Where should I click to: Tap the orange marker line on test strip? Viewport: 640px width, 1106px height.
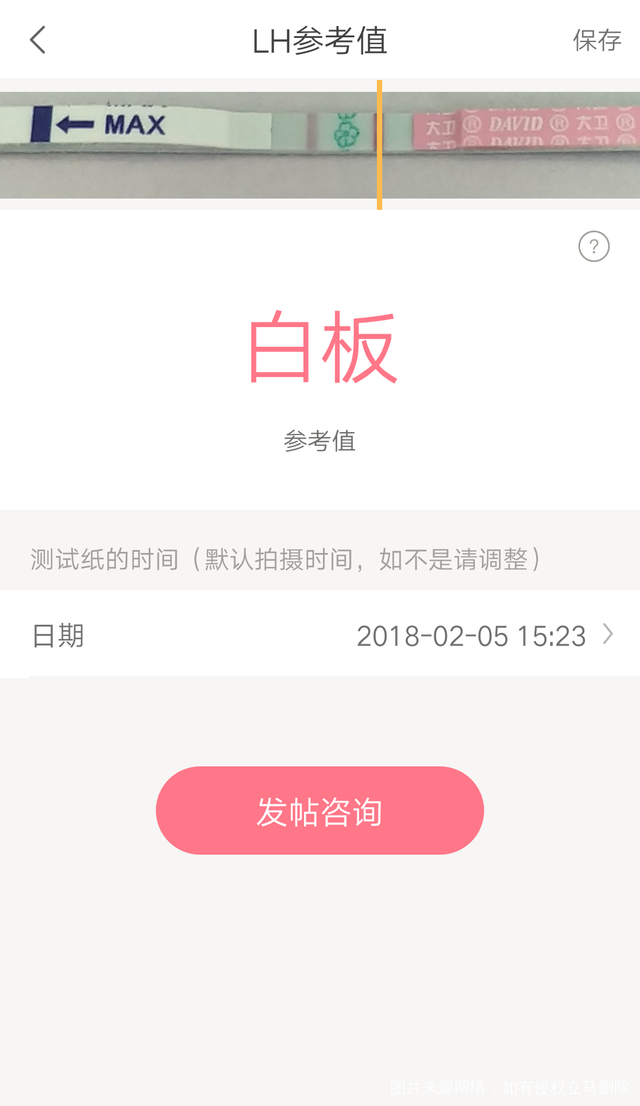[380, 145]
